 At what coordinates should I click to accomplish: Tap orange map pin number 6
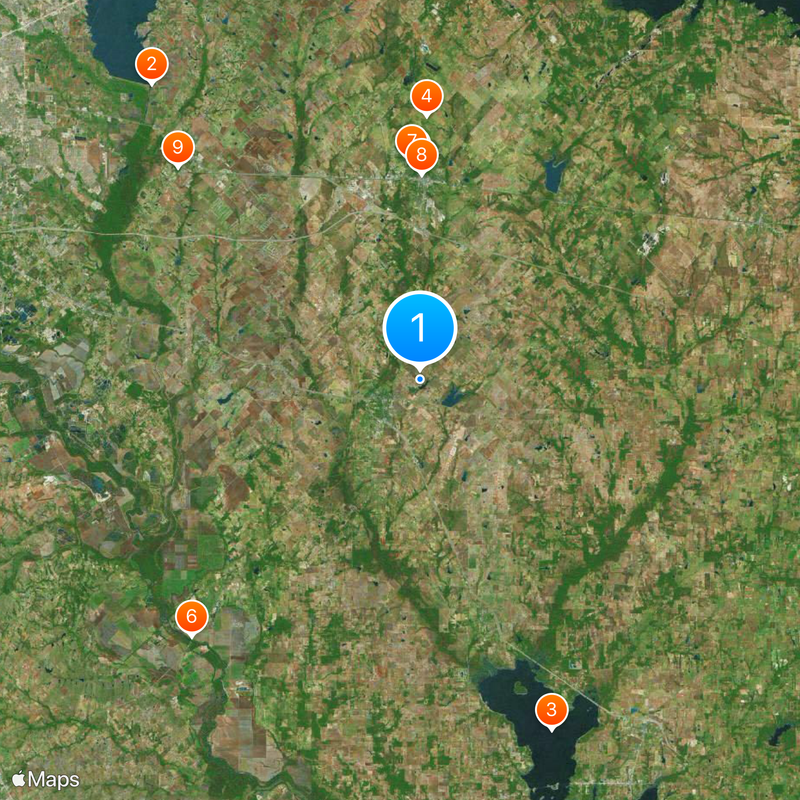pyautogui.click(x=191, y=616)
